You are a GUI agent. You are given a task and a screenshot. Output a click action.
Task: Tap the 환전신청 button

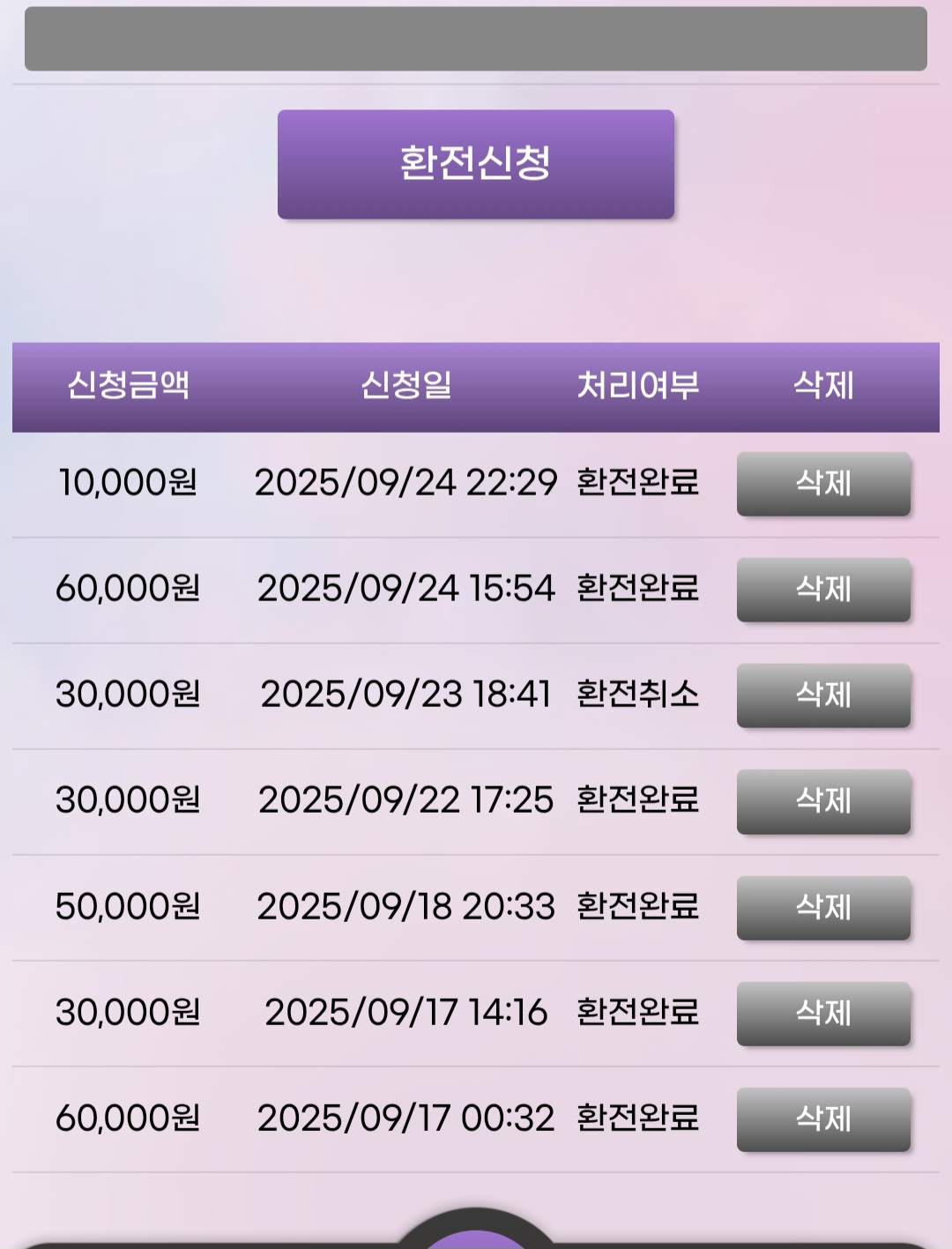475,164
